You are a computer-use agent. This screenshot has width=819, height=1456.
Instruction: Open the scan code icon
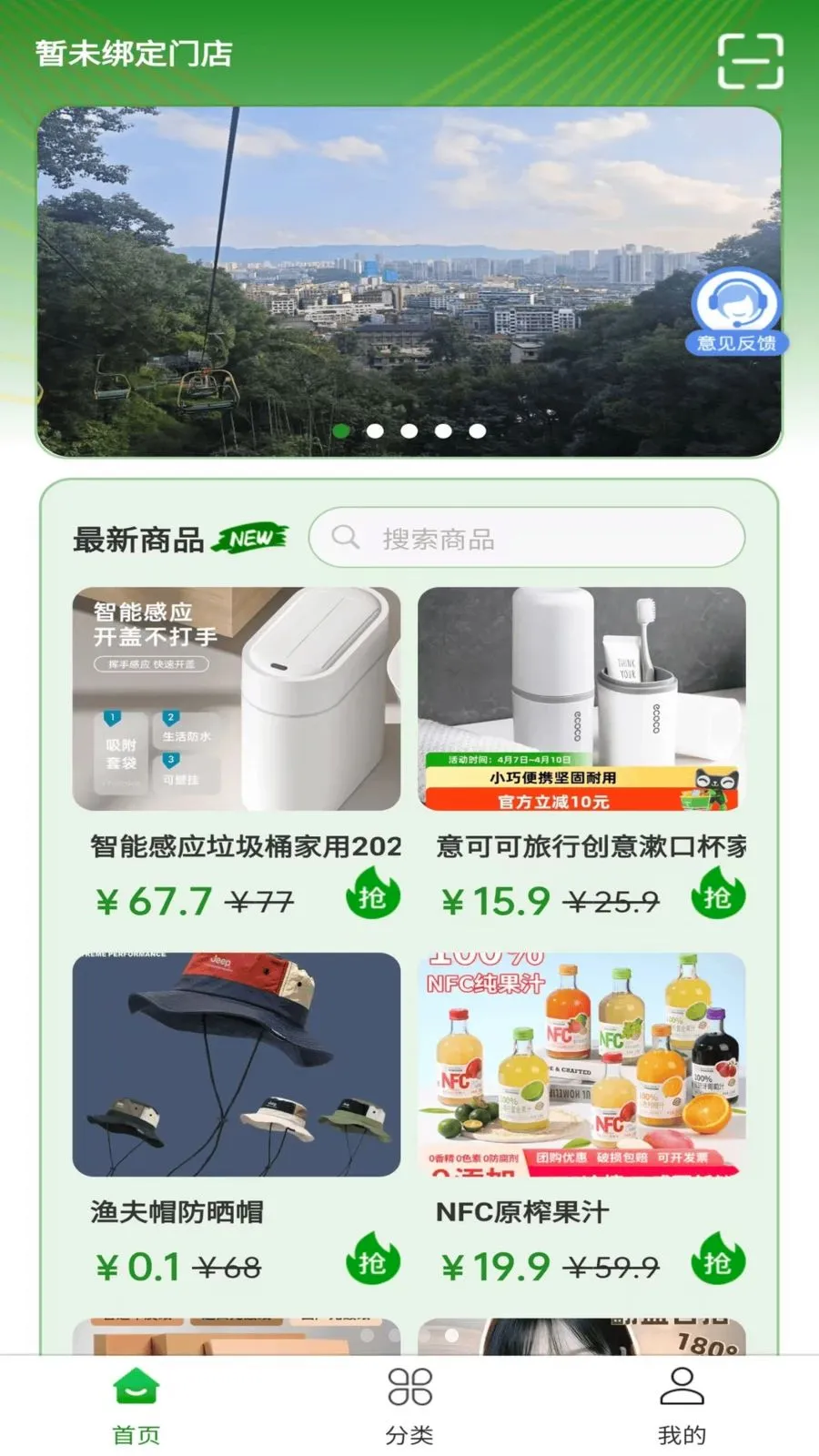(750, 61)
